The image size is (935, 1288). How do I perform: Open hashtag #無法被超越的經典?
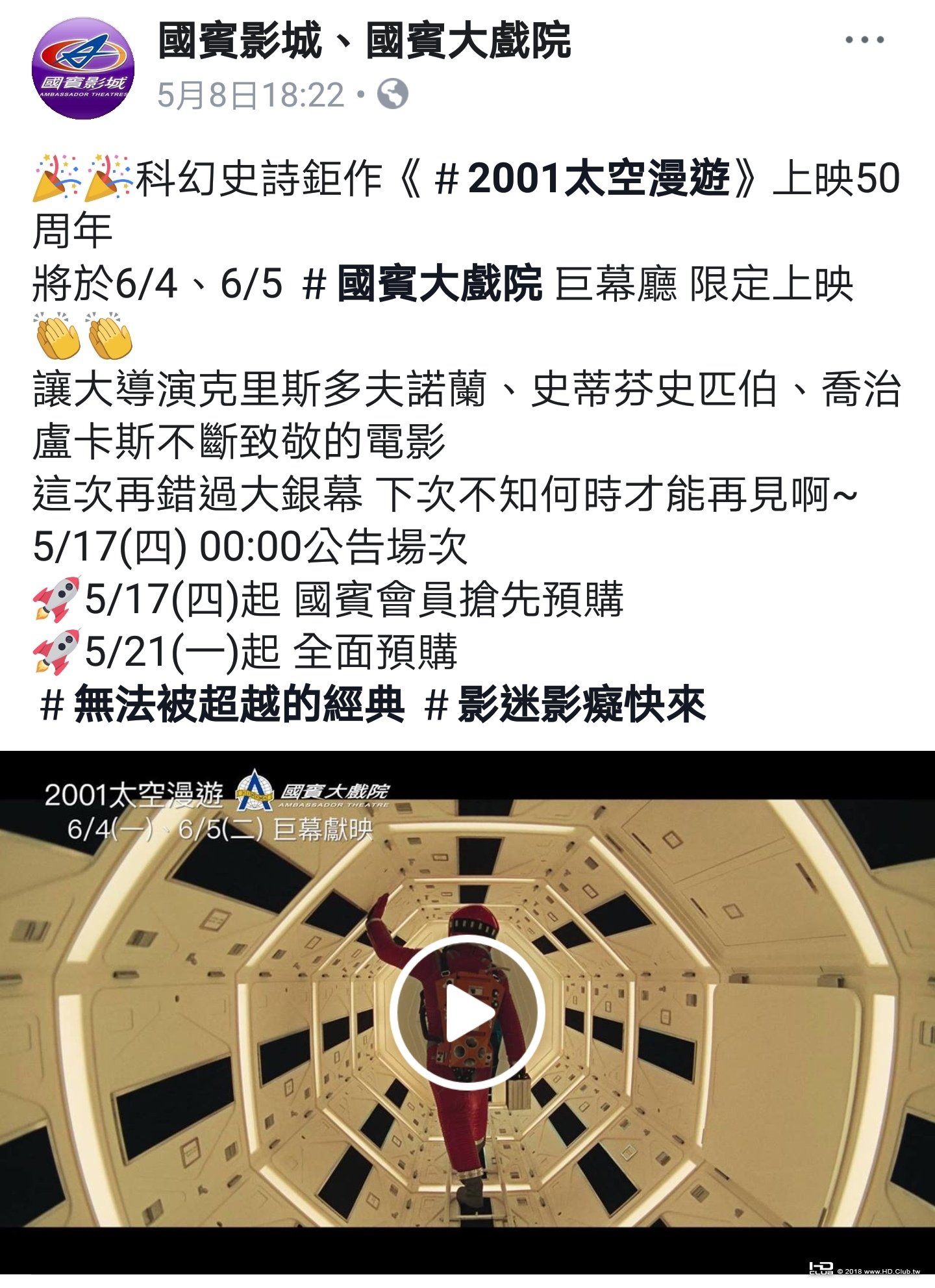pyautogui.click(x=223, y=705)
